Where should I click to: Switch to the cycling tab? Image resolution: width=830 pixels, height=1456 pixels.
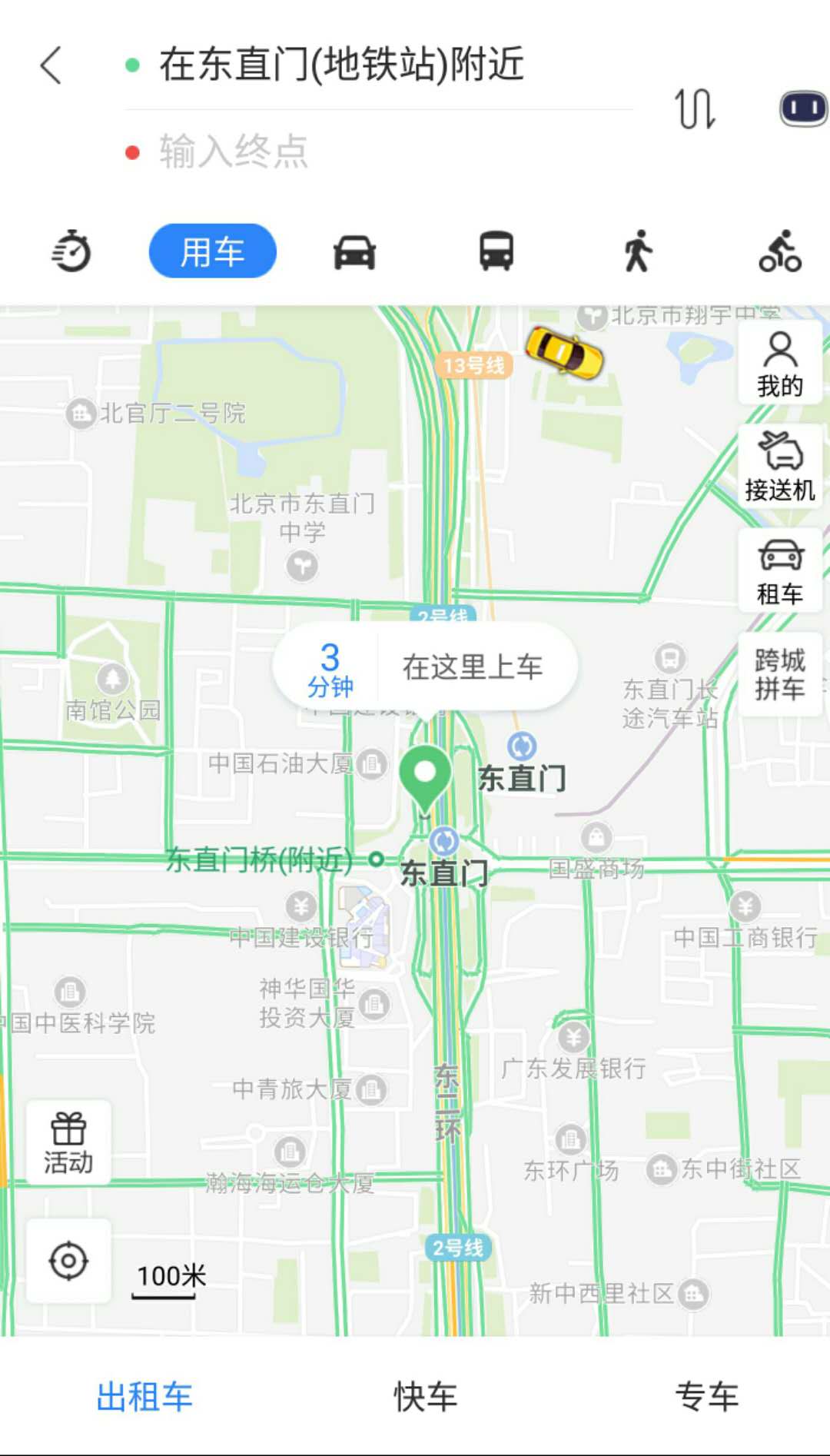click(780, 251)
